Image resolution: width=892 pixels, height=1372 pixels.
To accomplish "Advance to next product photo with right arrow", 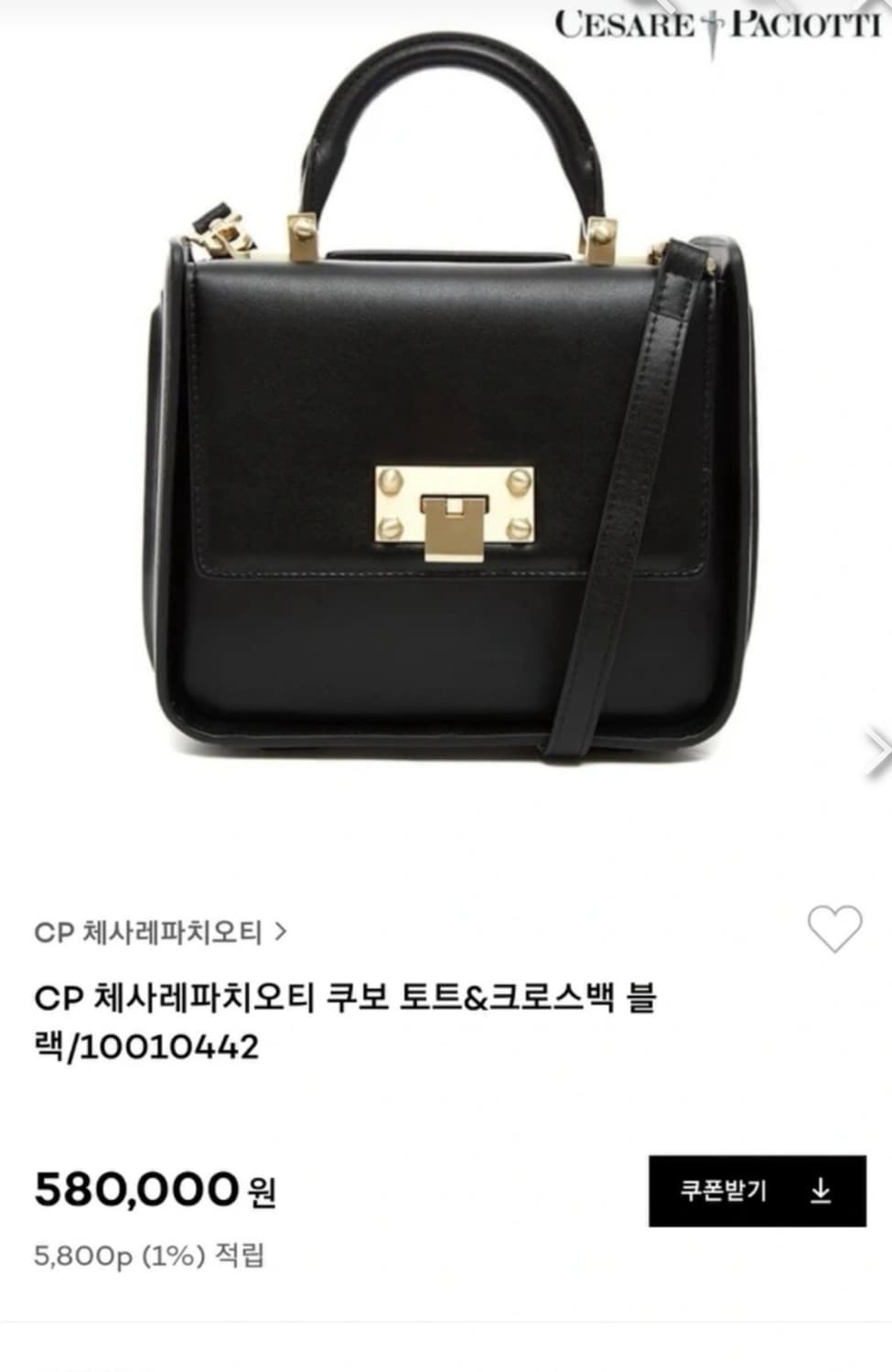I will point(875,752).
